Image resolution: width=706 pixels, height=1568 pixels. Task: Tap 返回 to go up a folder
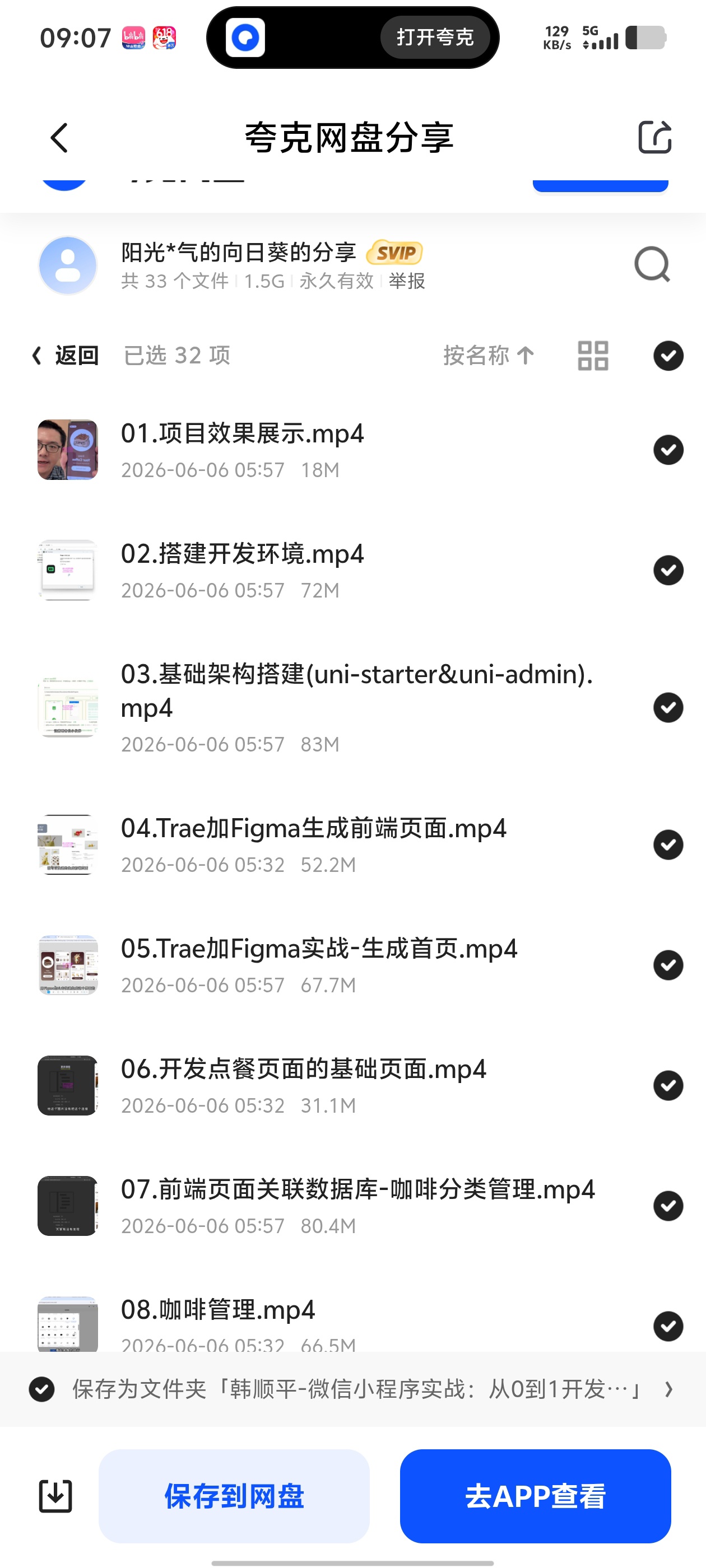point(64,356)
